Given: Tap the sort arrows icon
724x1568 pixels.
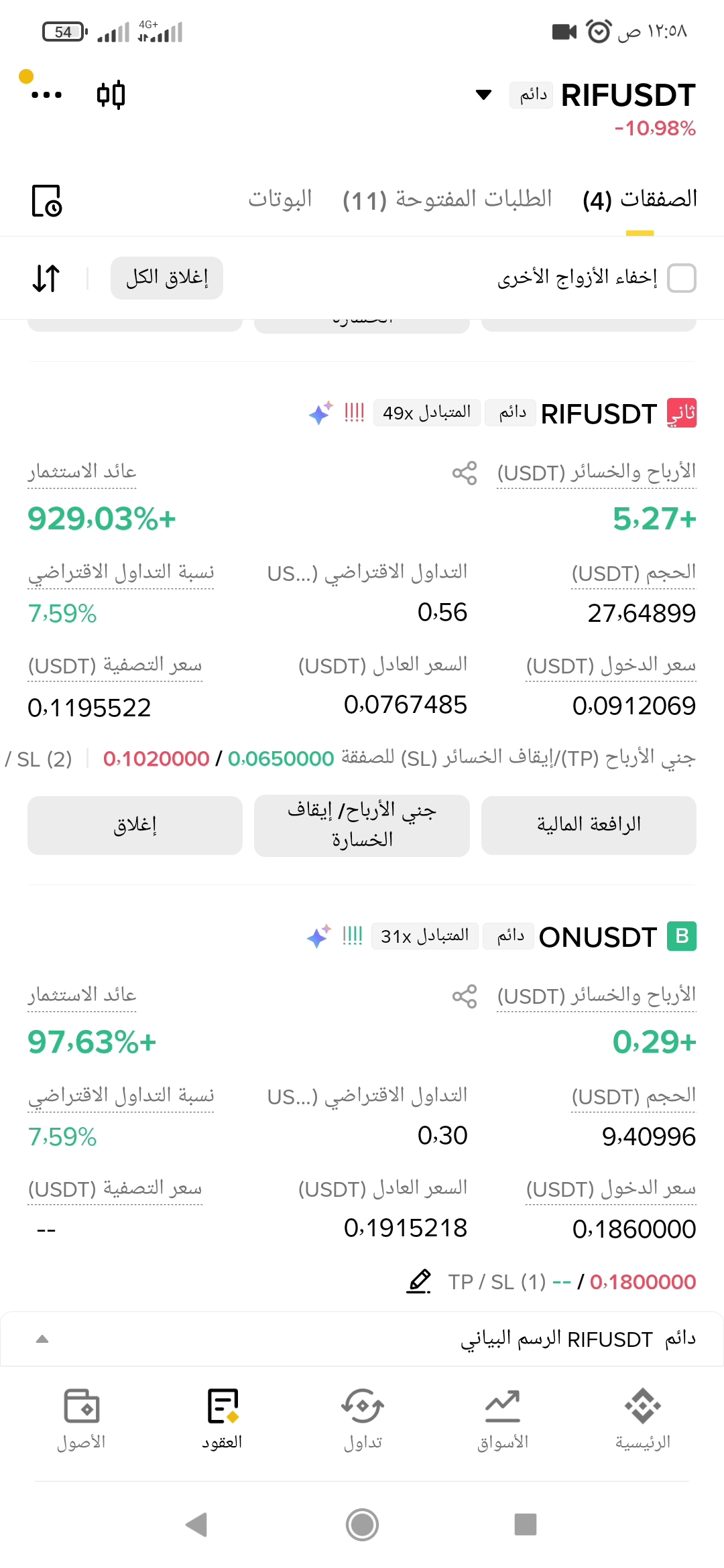Looking at the screenshot, I should pos(46,278).
